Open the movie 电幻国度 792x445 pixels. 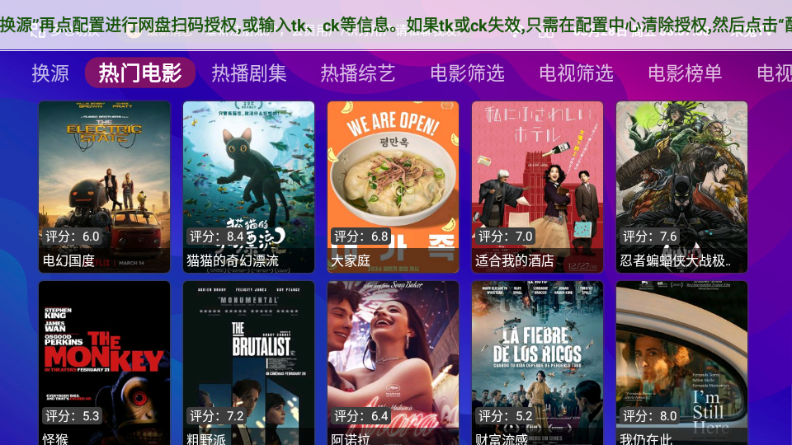[104, 186]
